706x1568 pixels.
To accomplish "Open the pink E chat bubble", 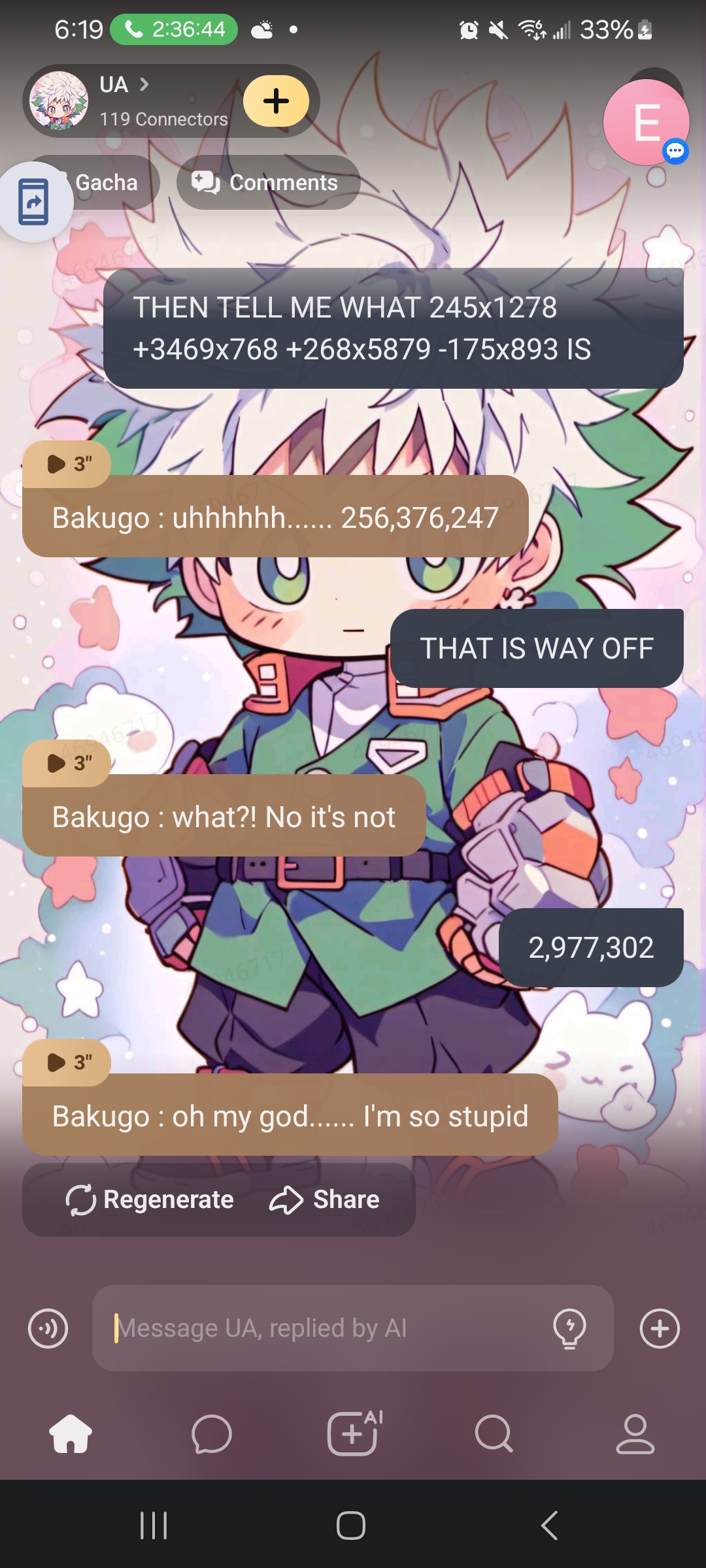I will [646, 122].
